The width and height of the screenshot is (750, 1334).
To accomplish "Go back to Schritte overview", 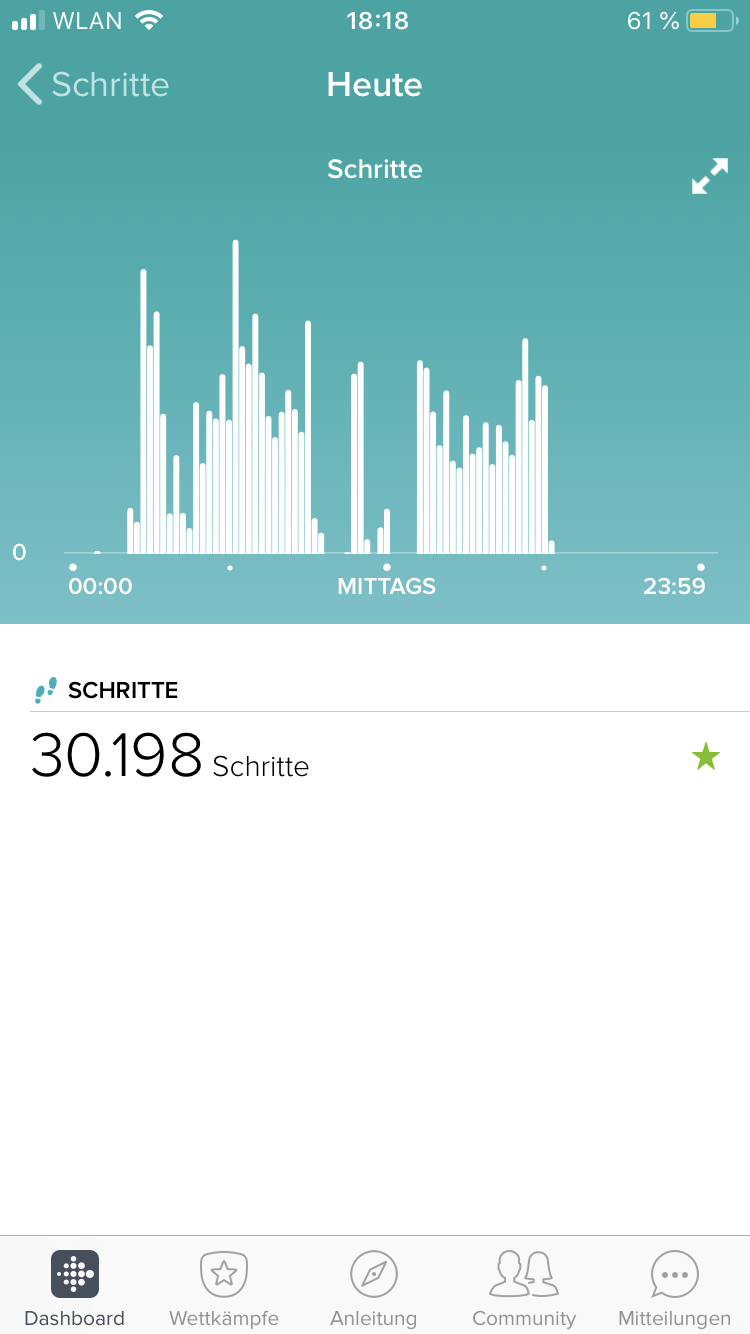I will [x=93, y=85].
